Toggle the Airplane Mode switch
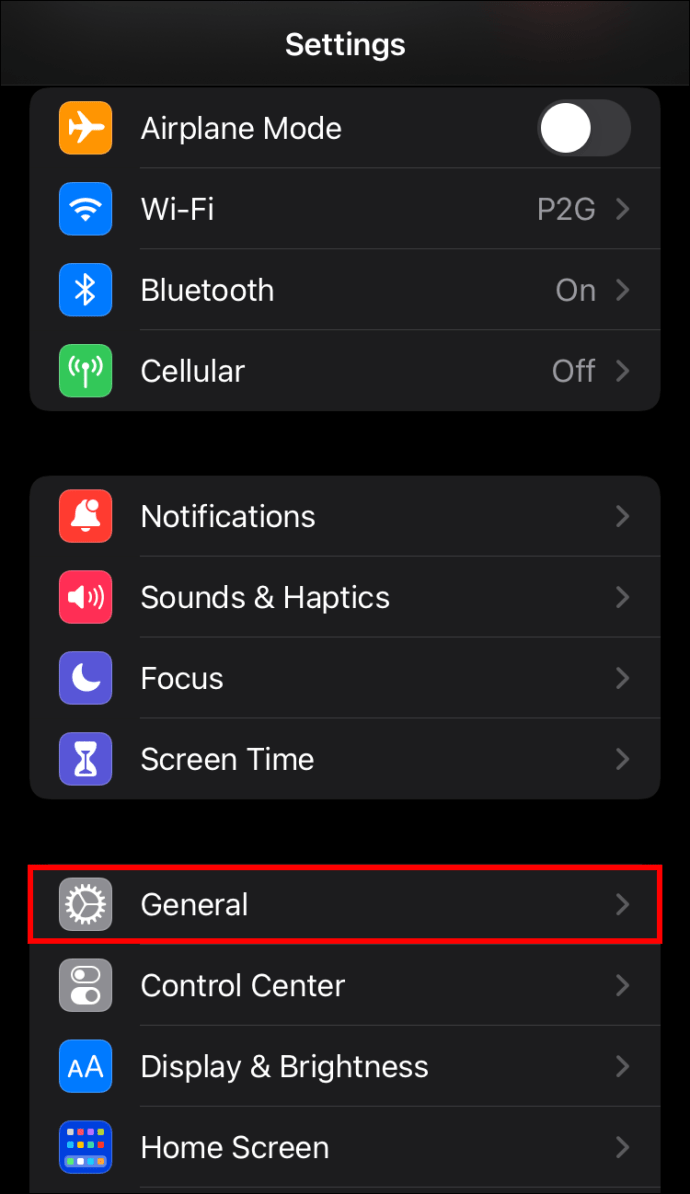 coord(584,129)
